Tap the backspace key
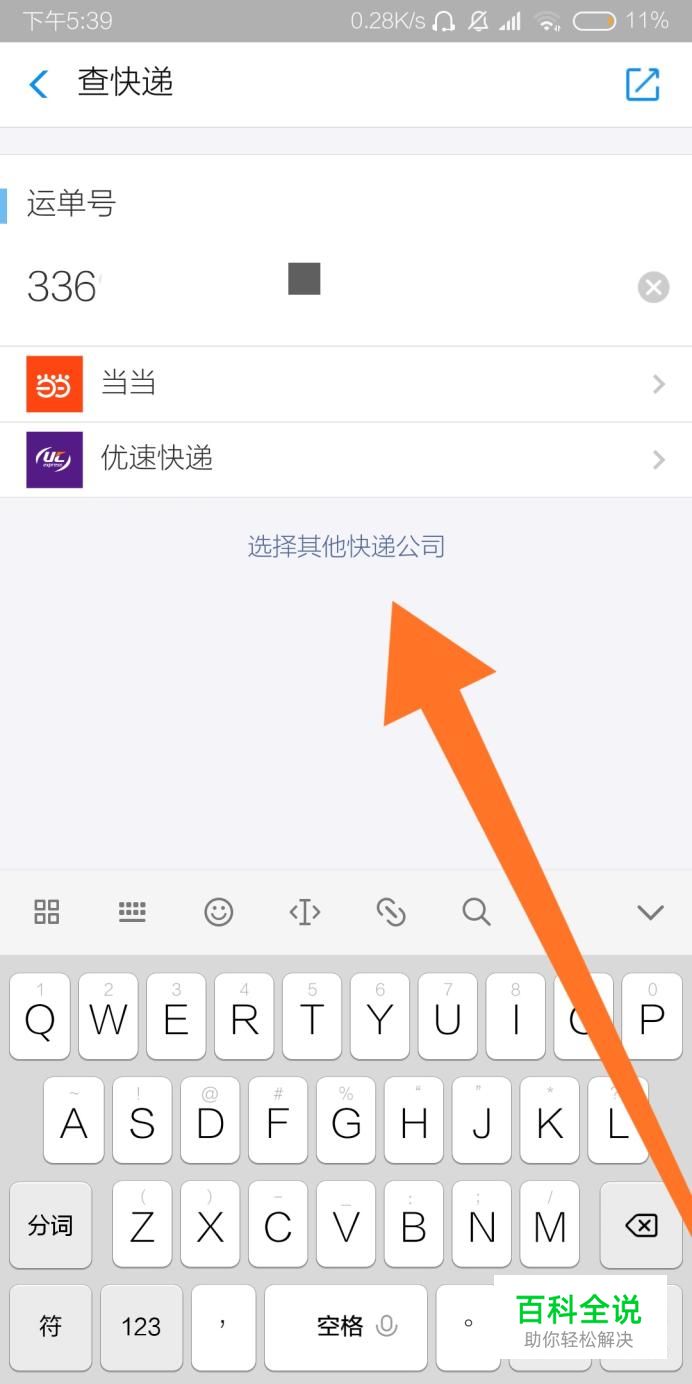Image resolution: width=692 pixels, height=1384 pixels. [x=640, y=1226]
